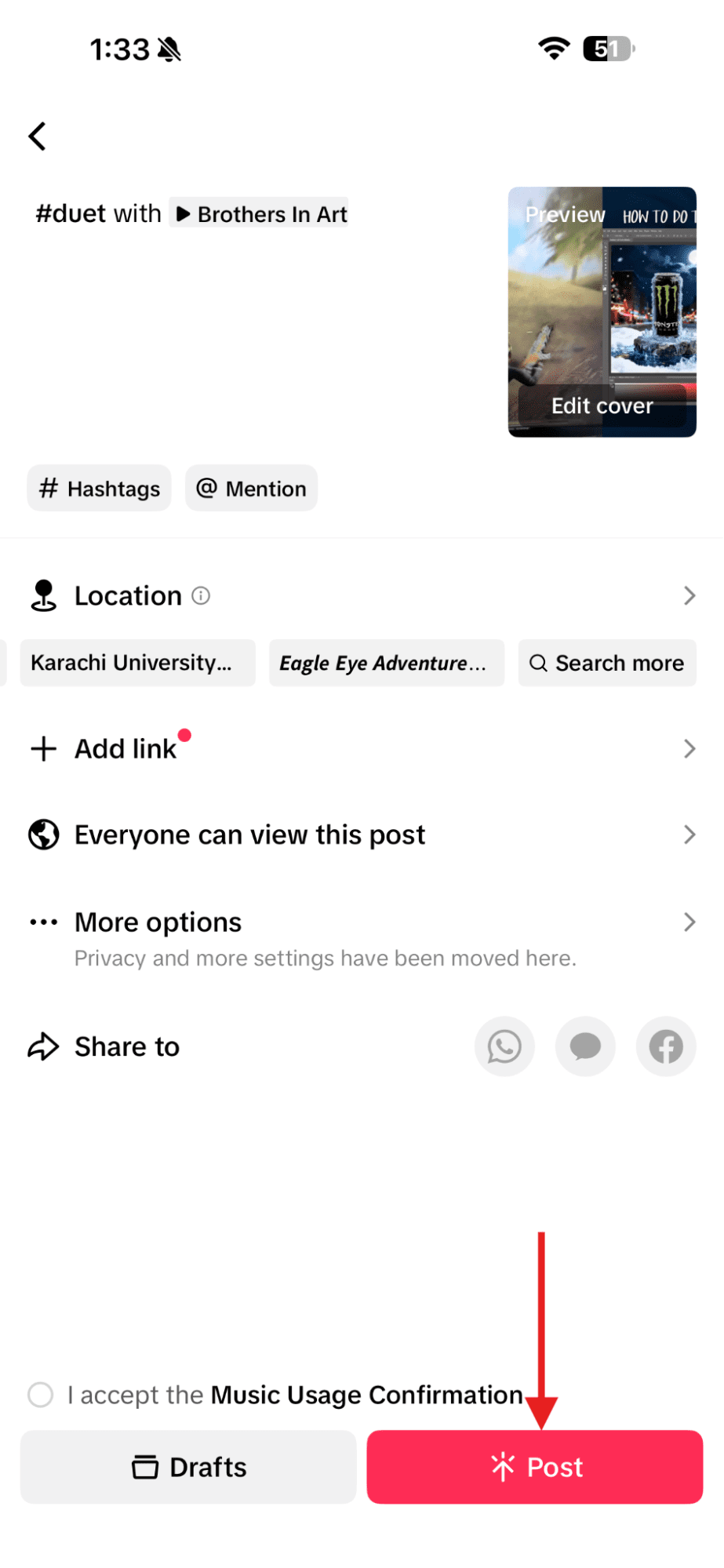Open Everyone can view this post options
This screenshot has width=724, height=1568.
point(689,835)
